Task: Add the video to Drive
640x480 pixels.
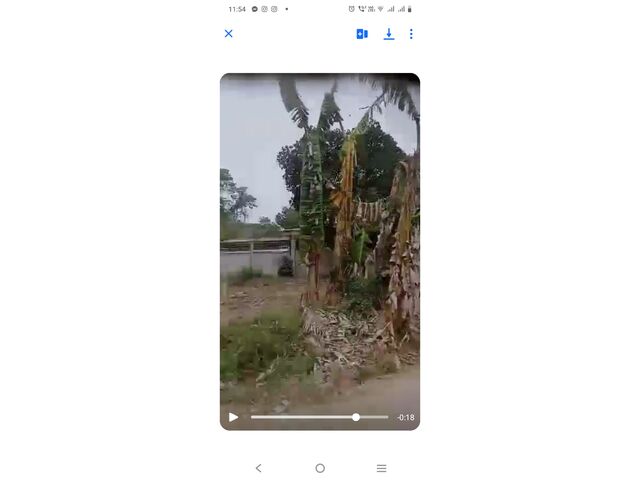Action: coord(362,34)
